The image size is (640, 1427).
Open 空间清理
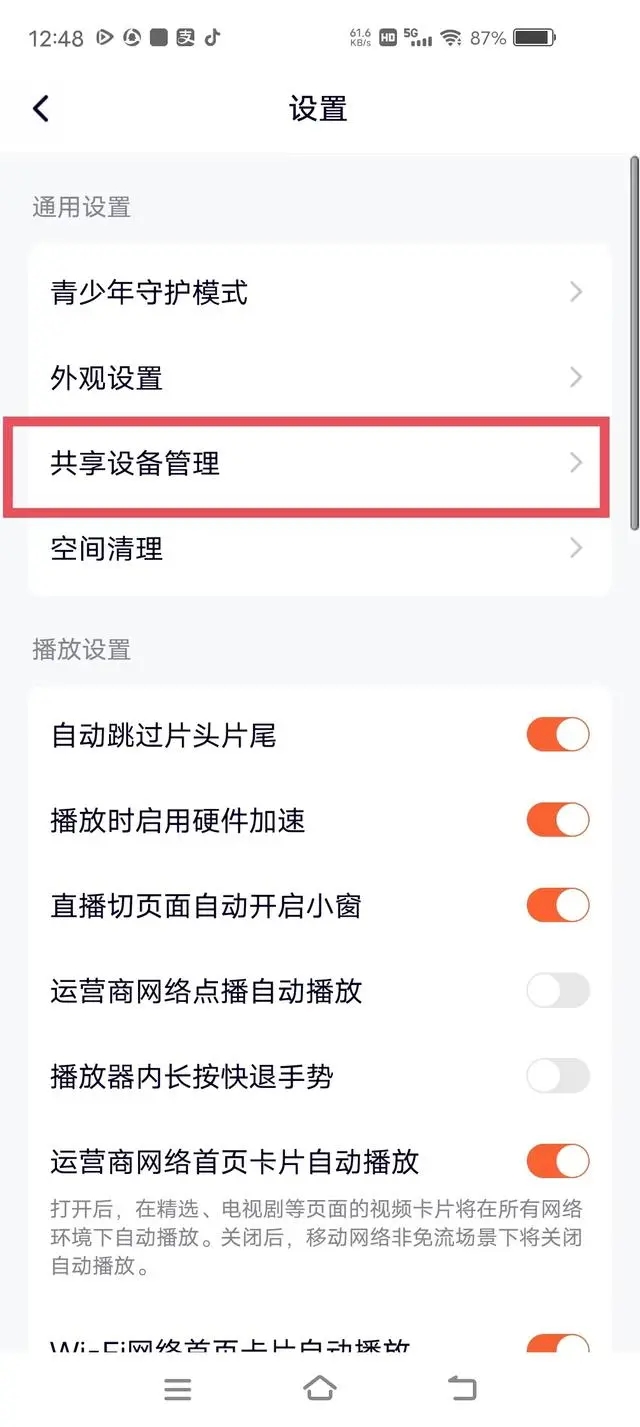[319, 548]
